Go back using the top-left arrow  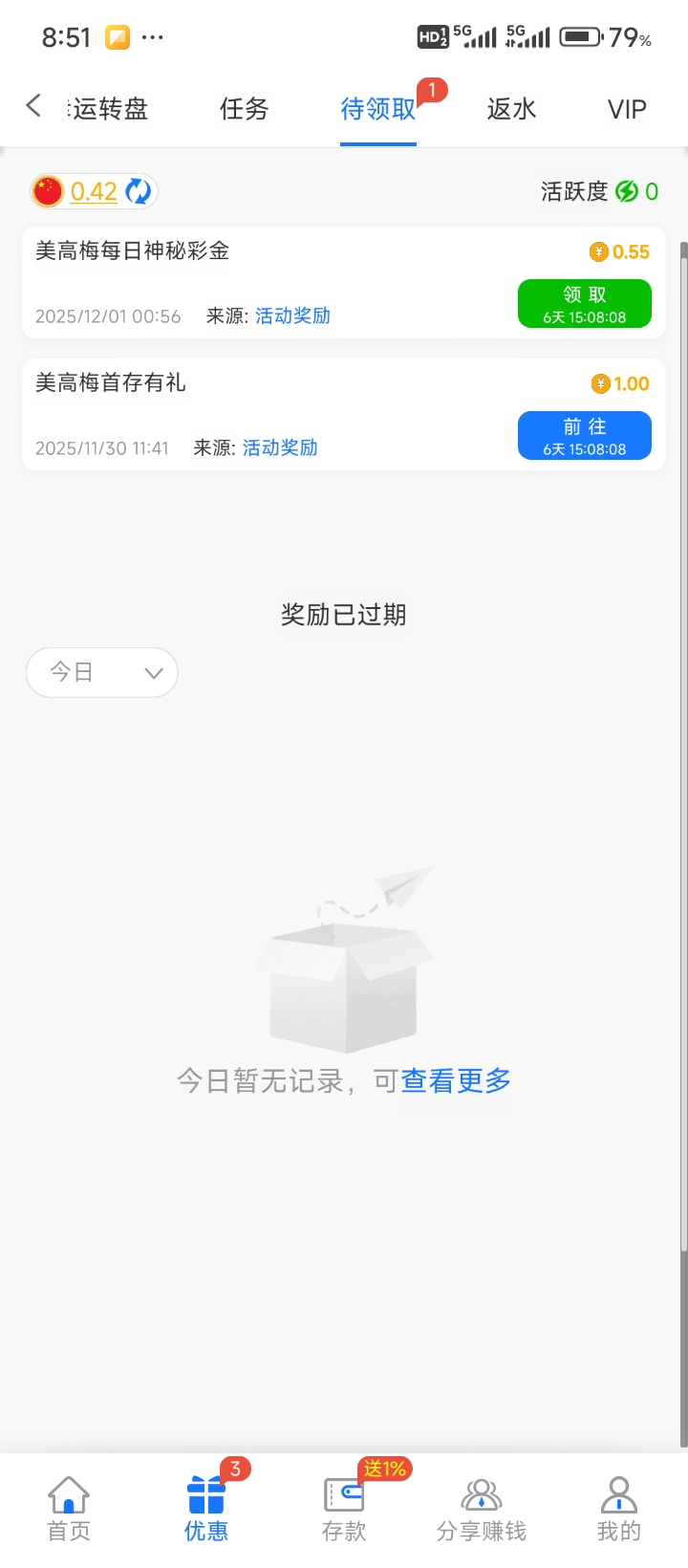pyautogui.click(x=33, y=106)
